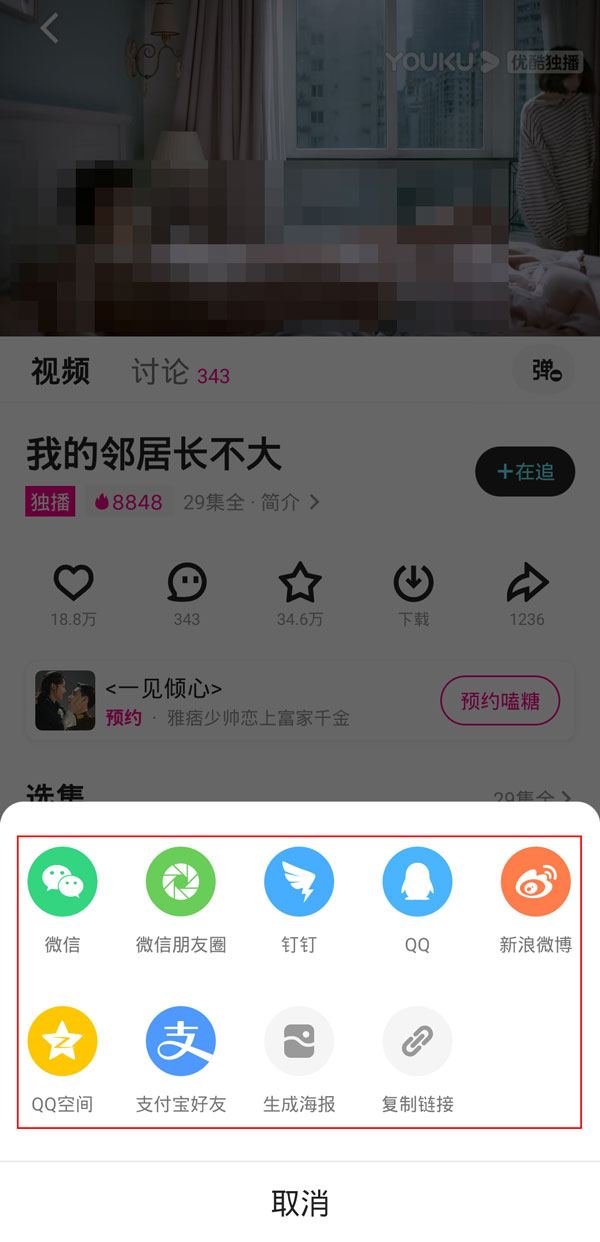Like the show with the heart icon
The image size is (600, 1242).
click(x=74, y=583)
